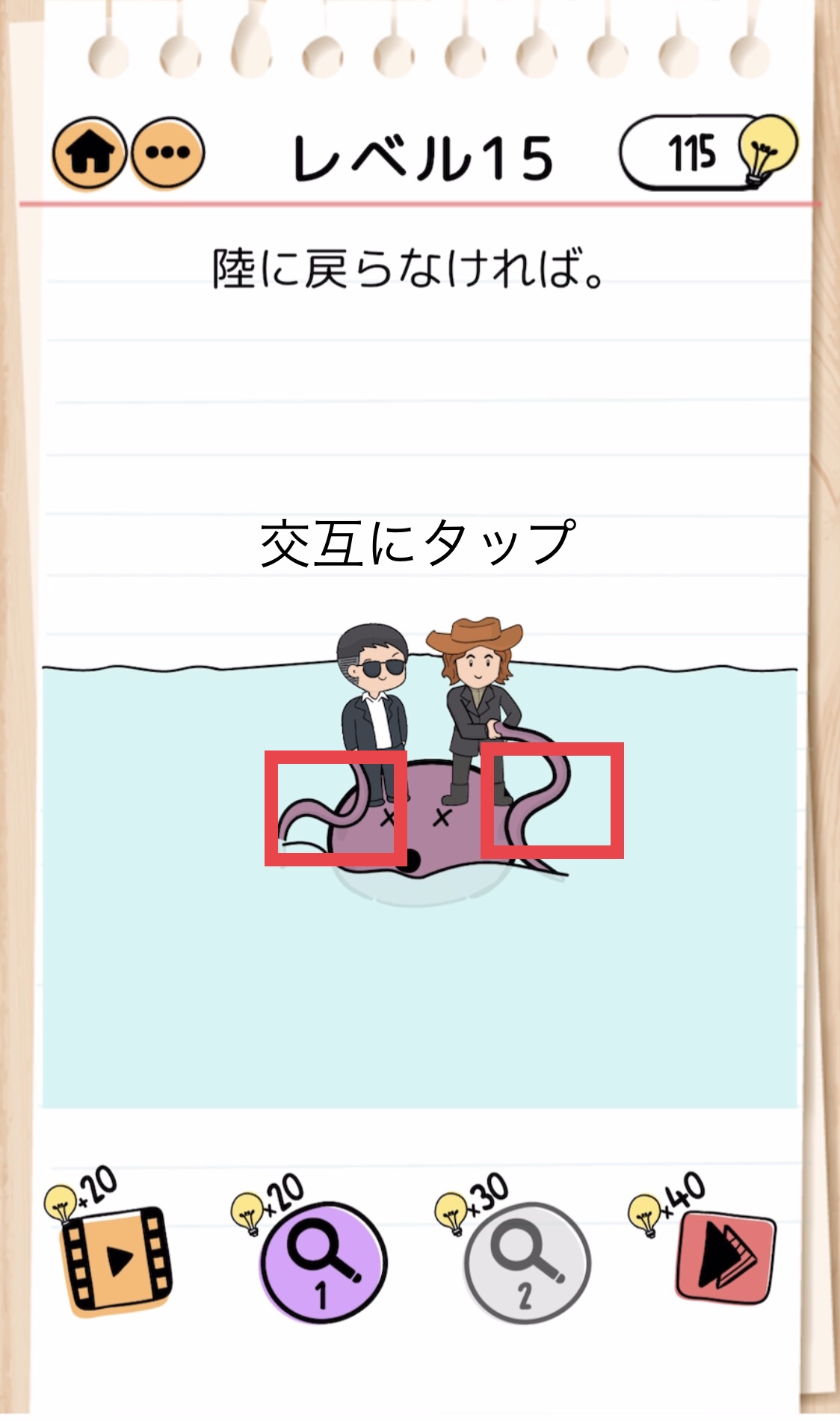Open the three-dot options menu
840x1421 pixels.
click(167, 152)
